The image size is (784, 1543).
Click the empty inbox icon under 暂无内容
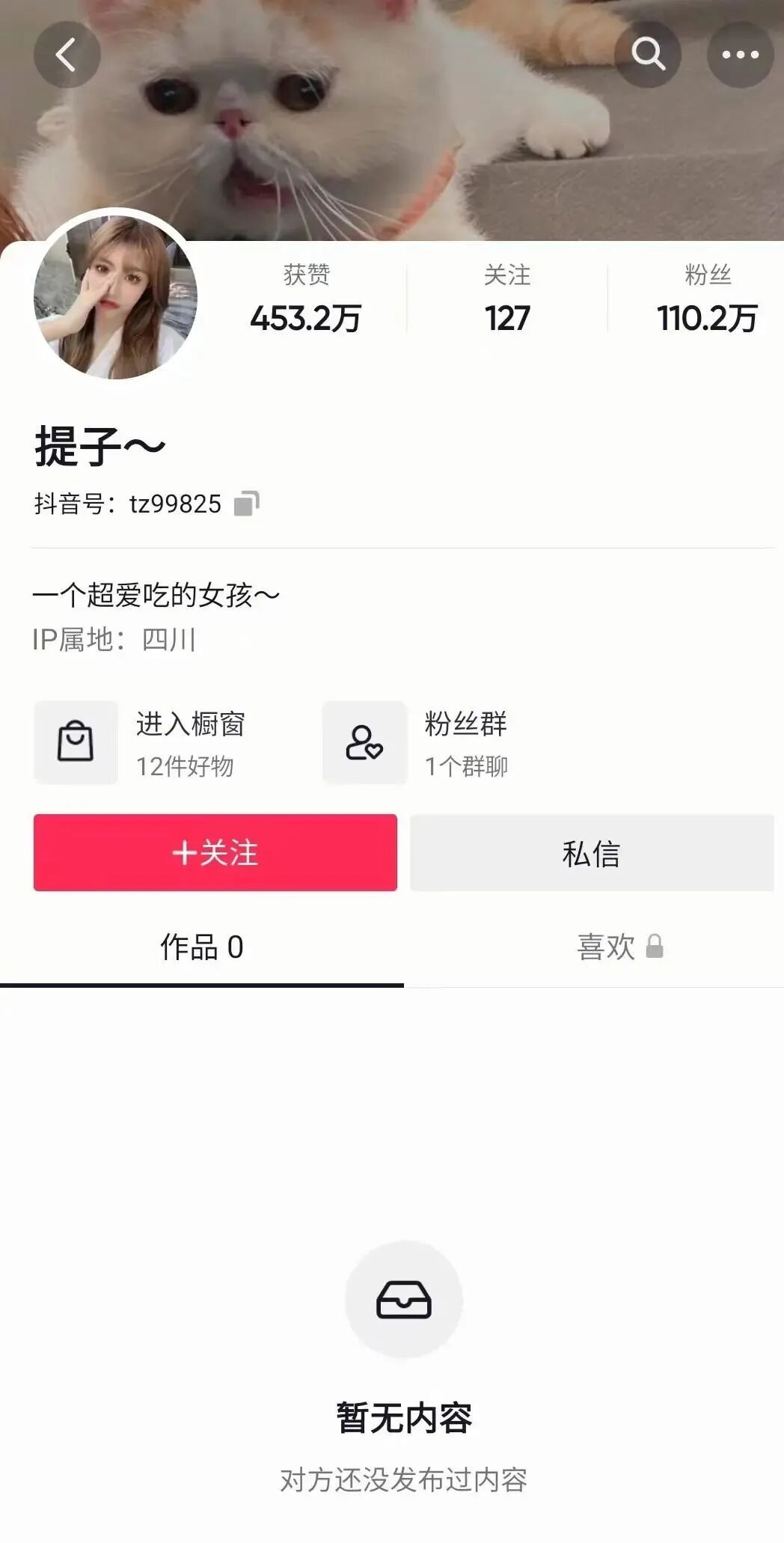click(x=402, y=1301)
